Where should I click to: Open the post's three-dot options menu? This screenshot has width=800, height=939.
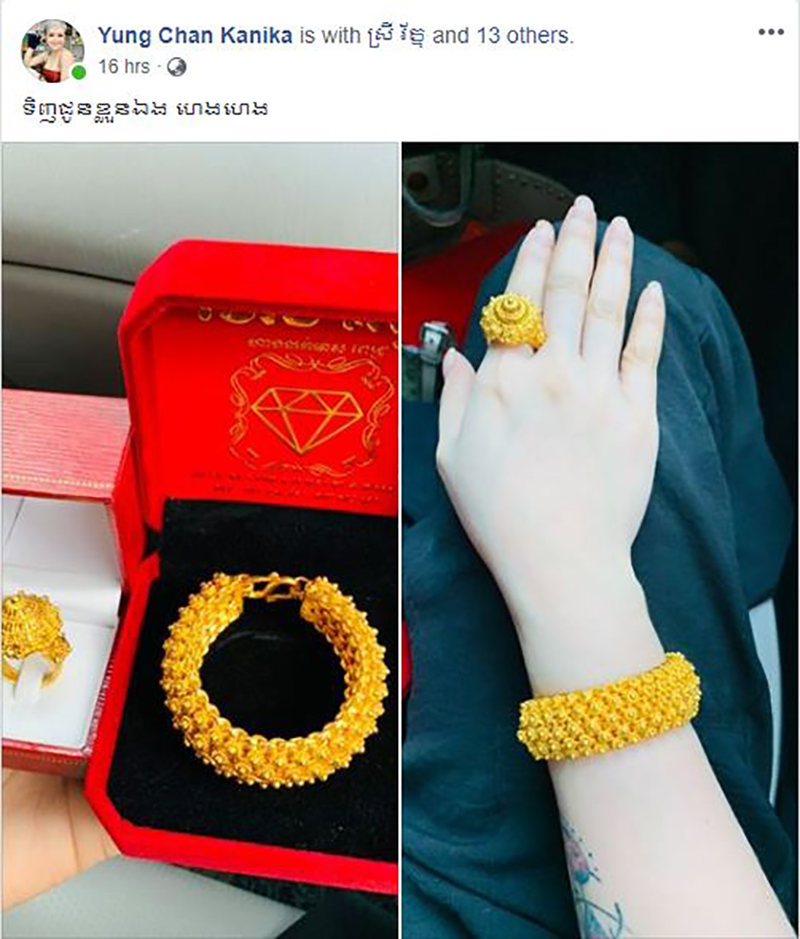(771, 33)
